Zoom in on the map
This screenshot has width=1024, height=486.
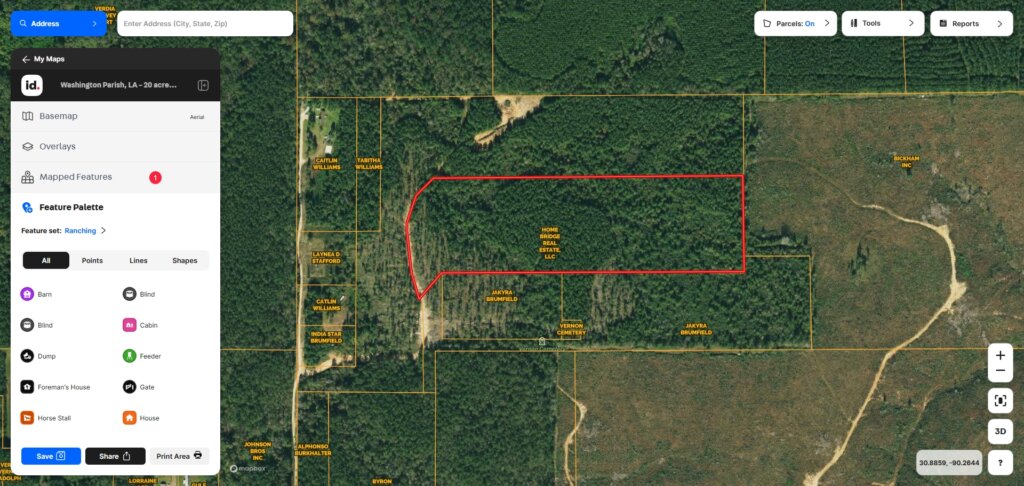[1000, 355]
